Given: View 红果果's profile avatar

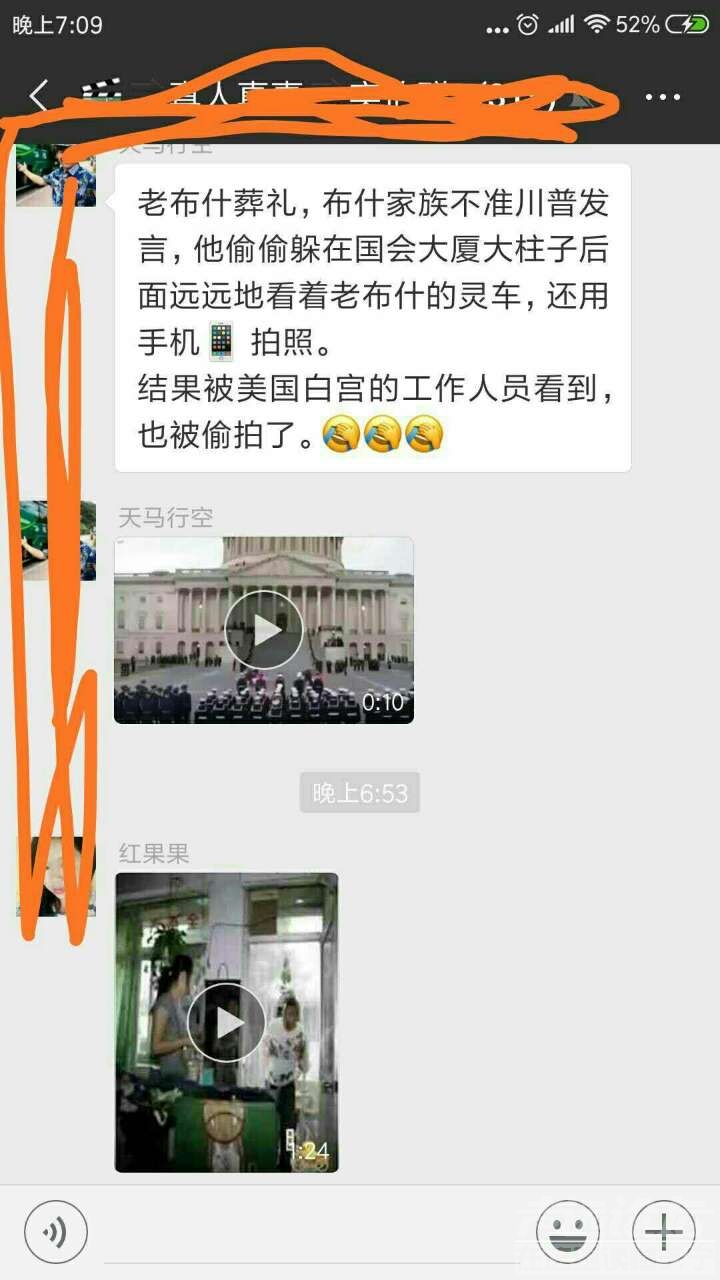Looking at the screenshot, I should [x=57, y=876].
